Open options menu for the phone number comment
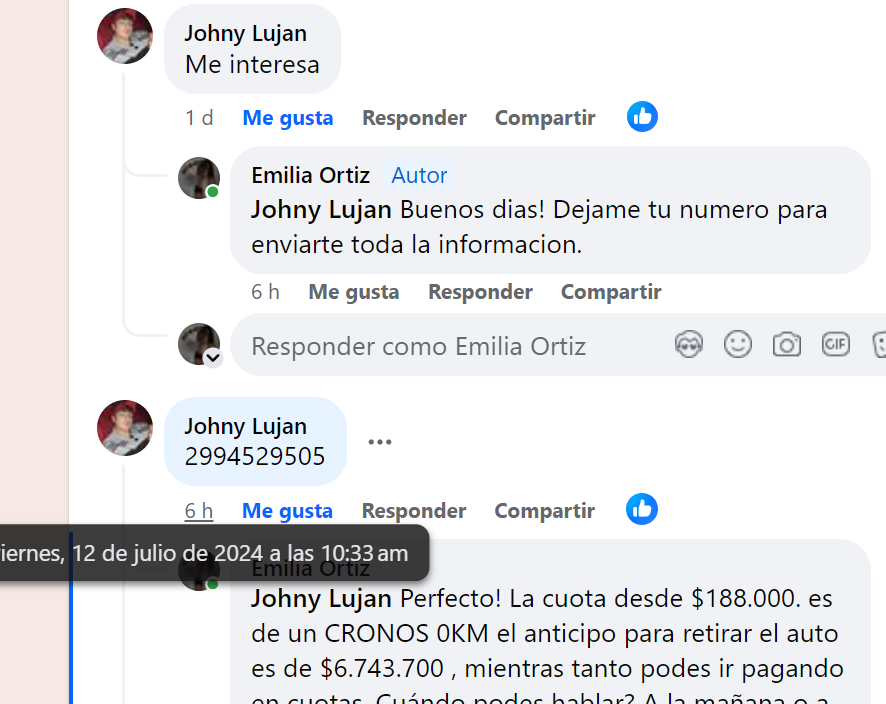Viewport: 886px width, 704px height. click(x=380, y=442)
